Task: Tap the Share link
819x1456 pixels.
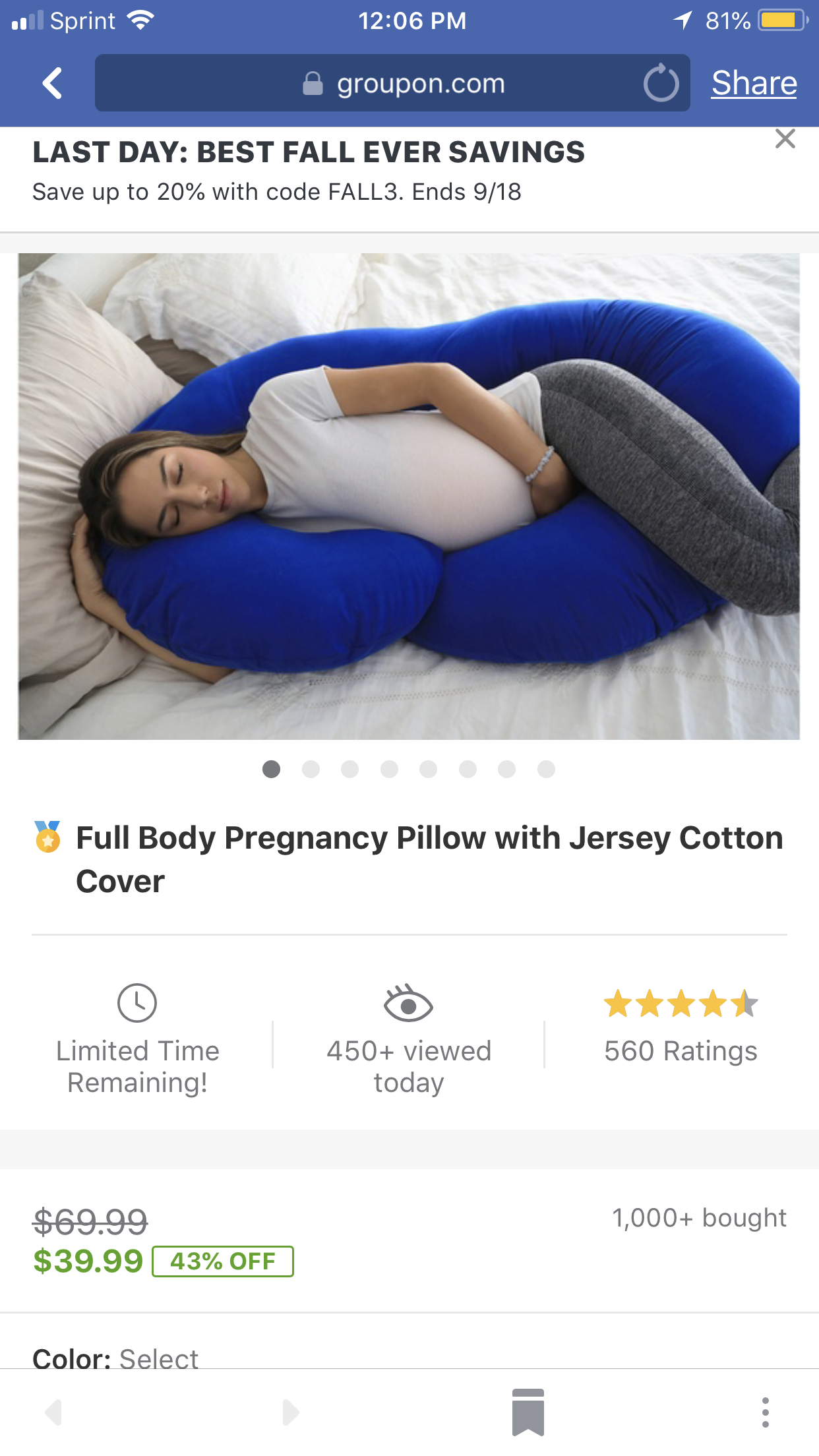Action: 754,83
